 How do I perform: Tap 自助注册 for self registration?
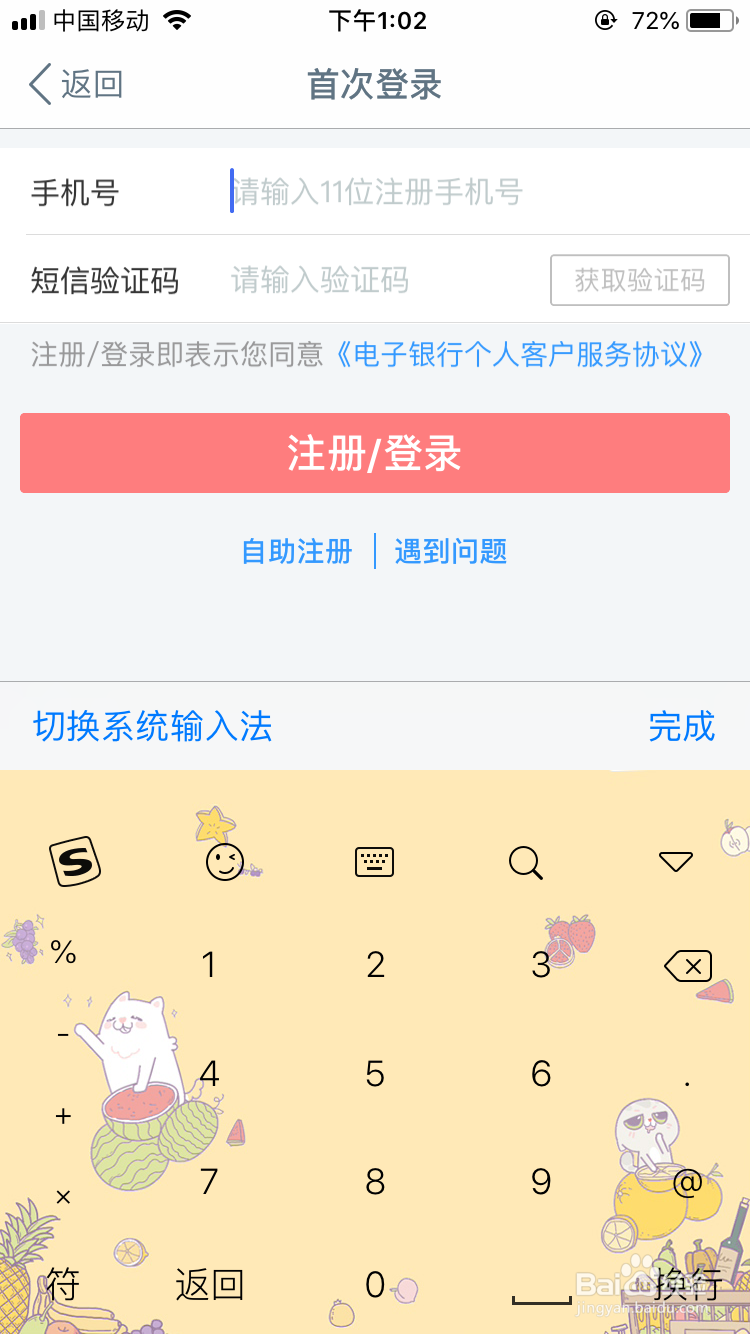click(296, 551)
